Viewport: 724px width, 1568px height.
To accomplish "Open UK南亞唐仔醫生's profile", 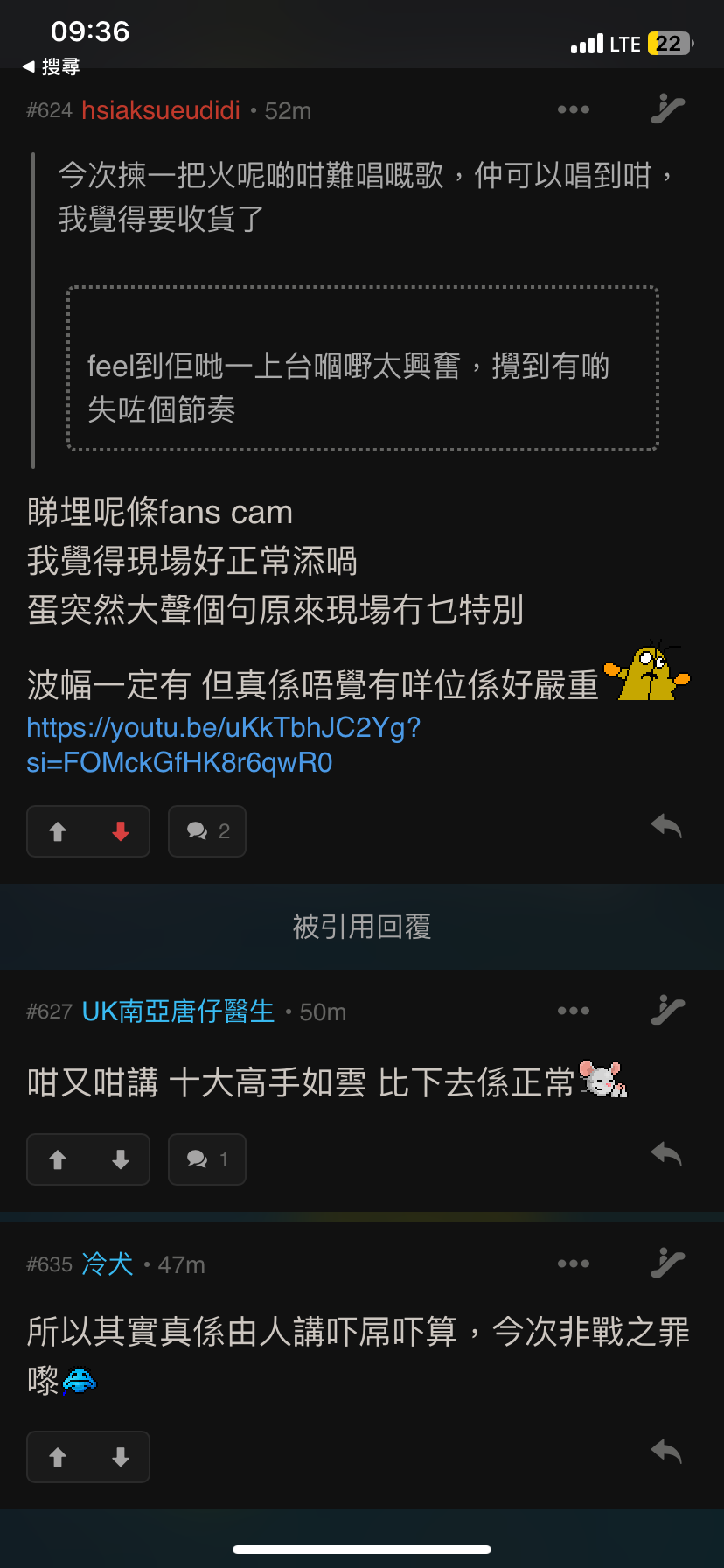I will tap(178, 1011).
